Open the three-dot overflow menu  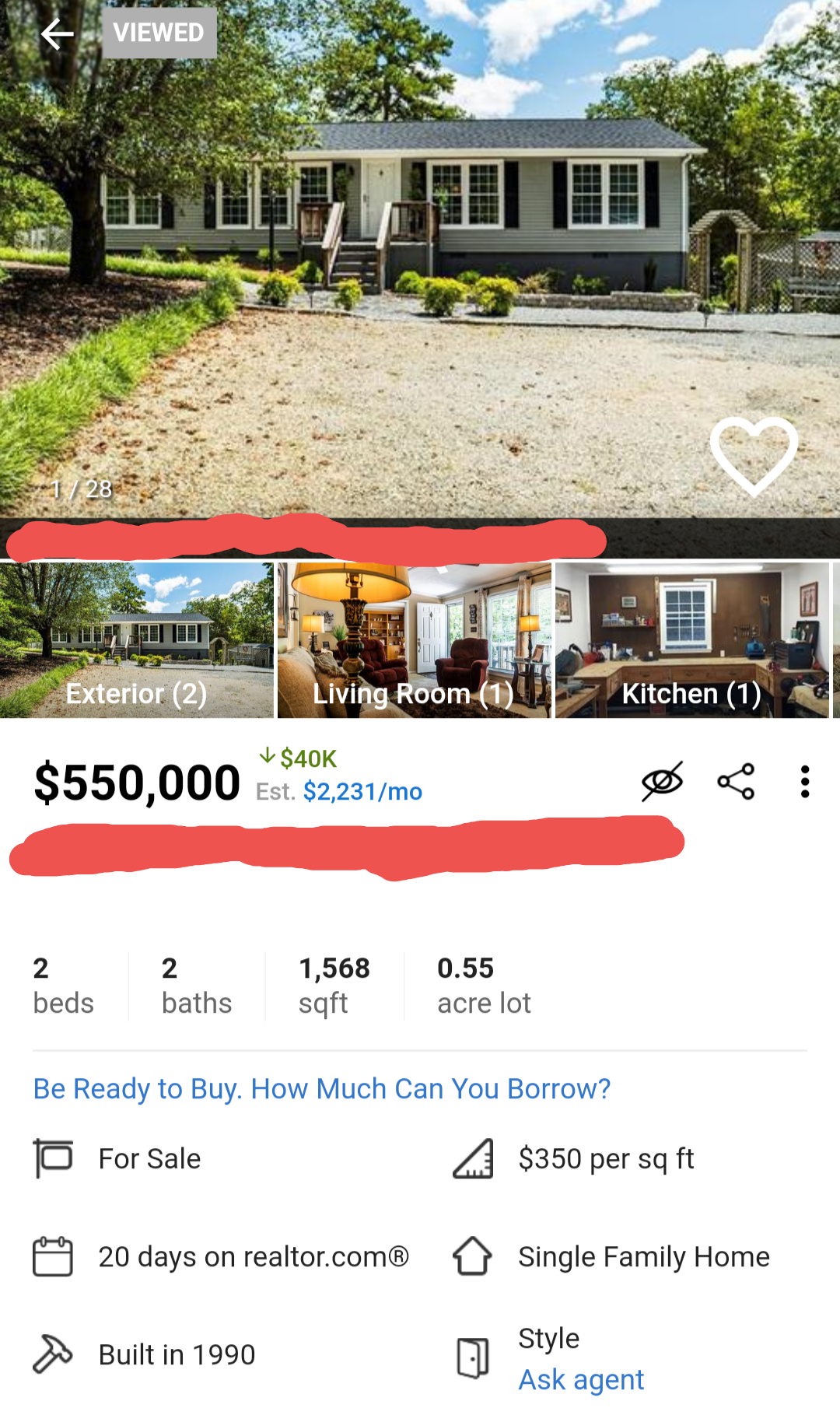[x=805, y=781]
